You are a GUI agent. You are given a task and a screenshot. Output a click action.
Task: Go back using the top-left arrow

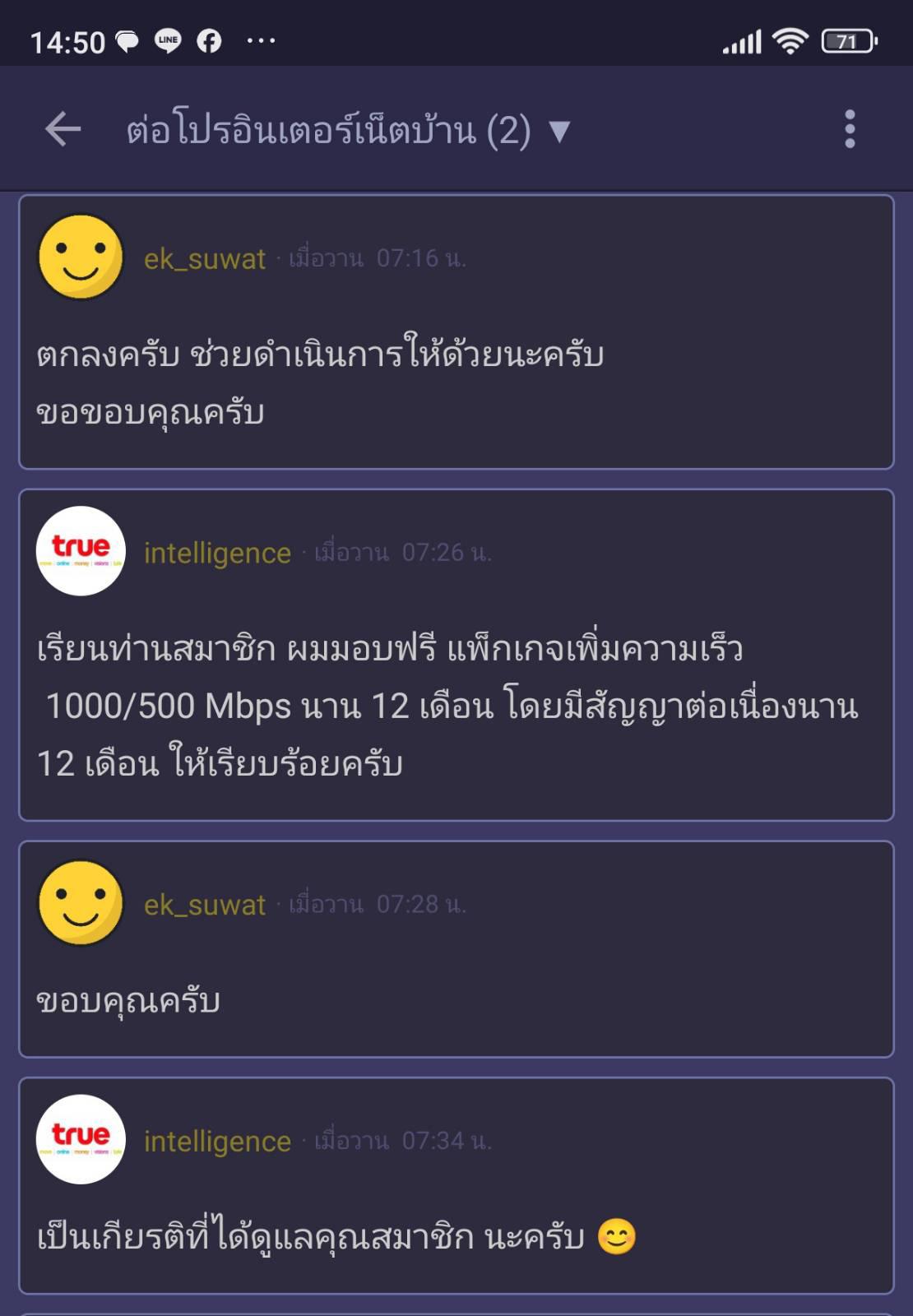coord(63,129)
